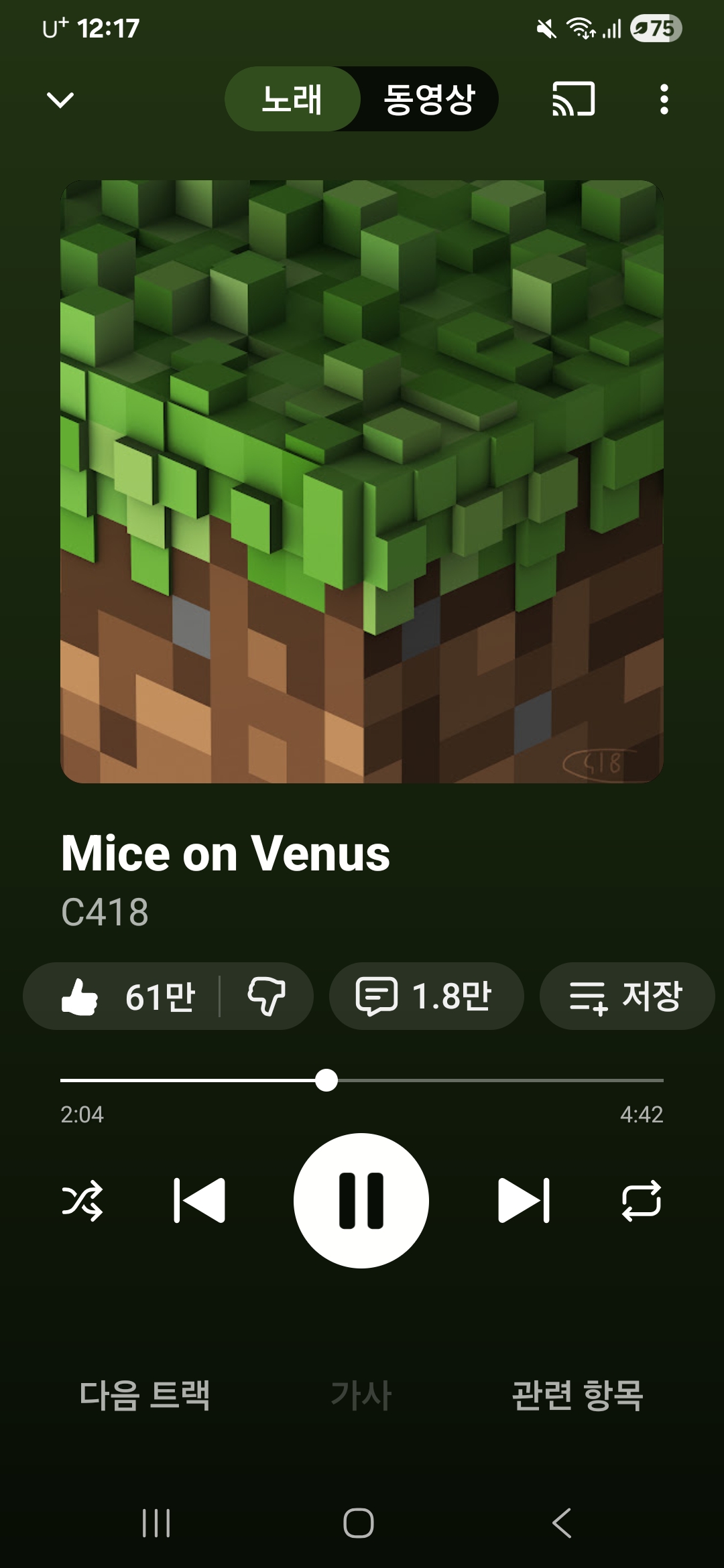Screen dimensions: 724x1568
Task: Pause the current song
Action: tap(361, 1200)
